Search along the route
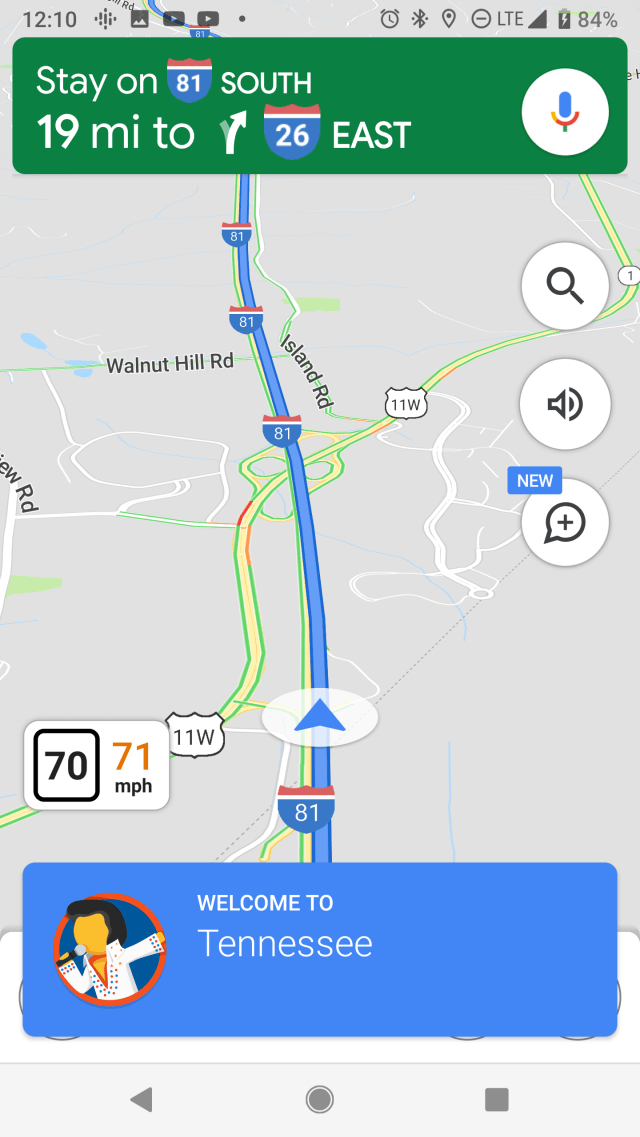 pyautogui.click(x=565, y=287)
